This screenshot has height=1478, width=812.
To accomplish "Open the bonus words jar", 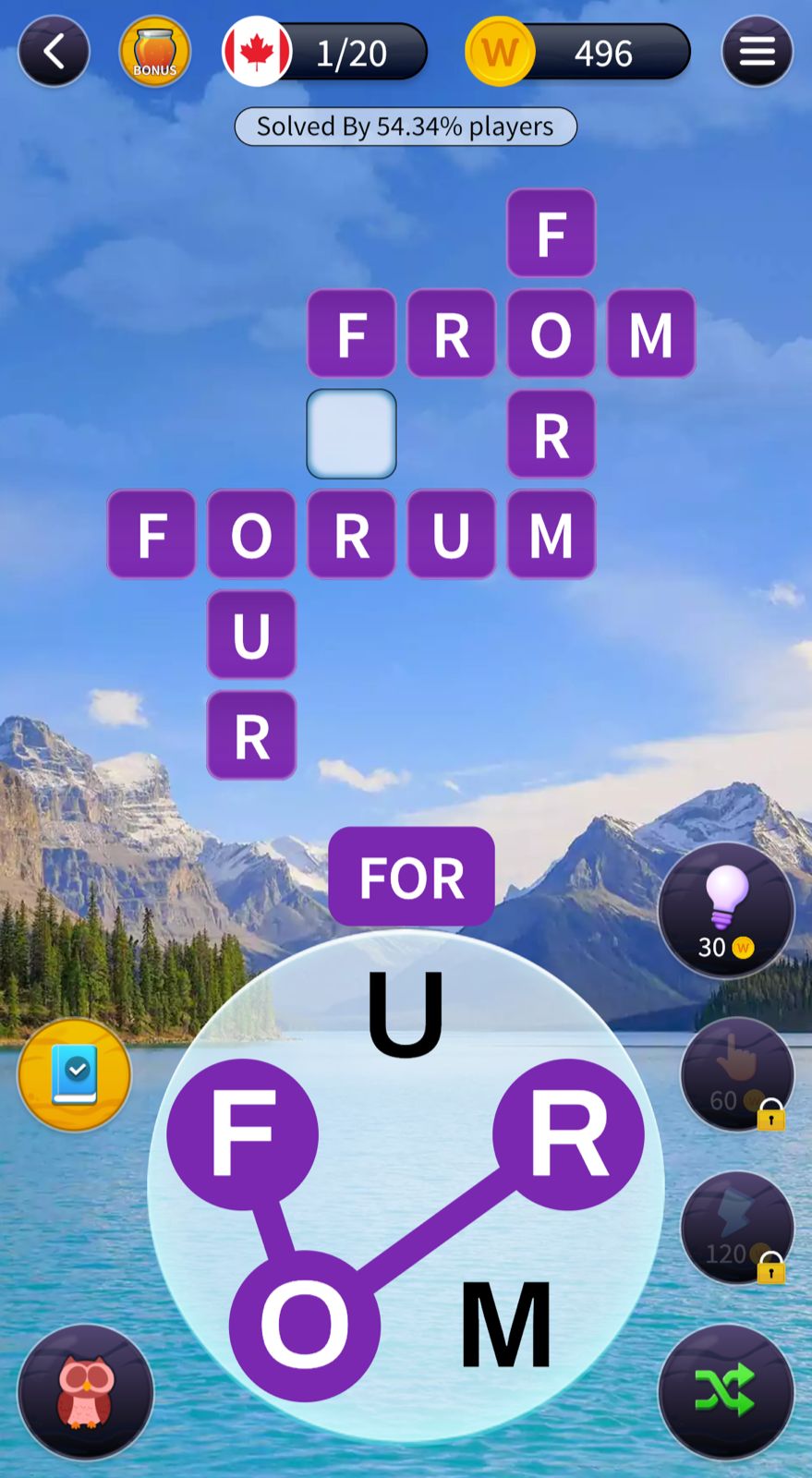I will coord(154,52).
